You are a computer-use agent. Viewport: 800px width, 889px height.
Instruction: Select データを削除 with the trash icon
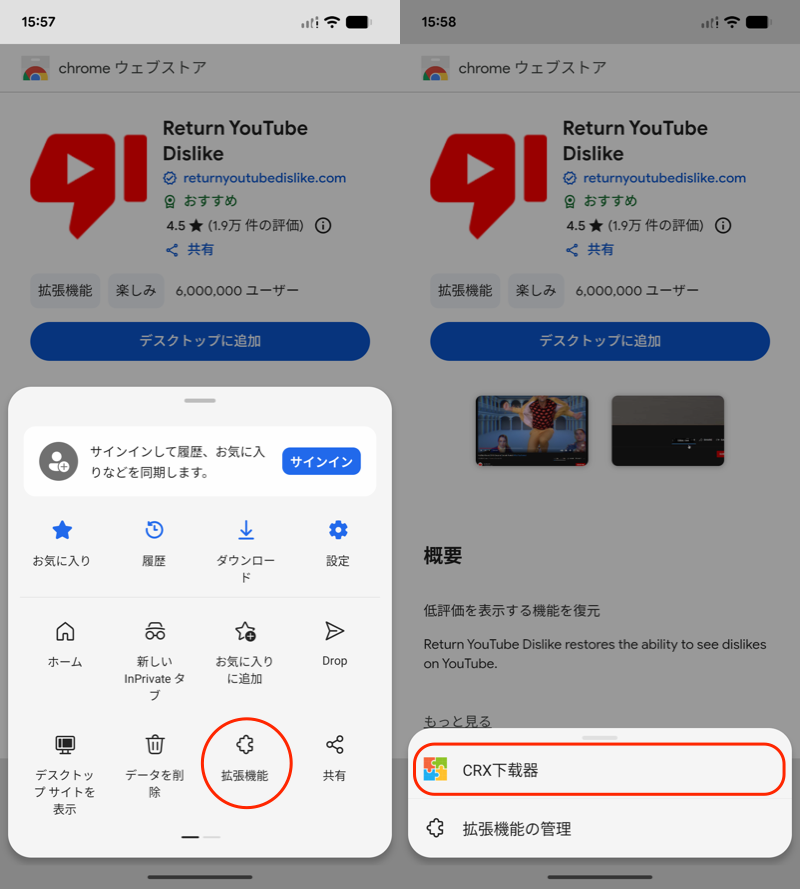coord(154,765)
